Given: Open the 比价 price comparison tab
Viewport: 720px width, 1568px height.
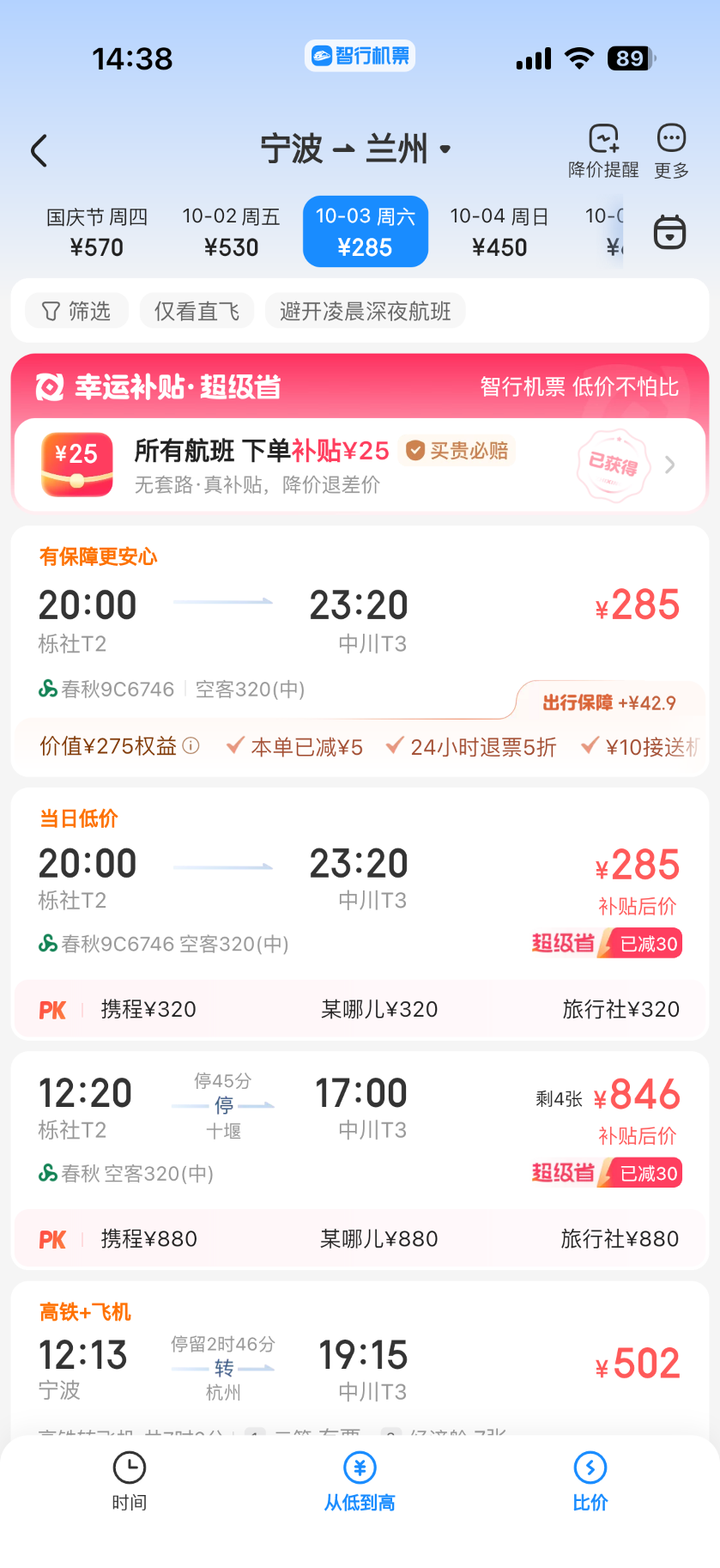Looking at the screenshot, I should pos(590,1481).
